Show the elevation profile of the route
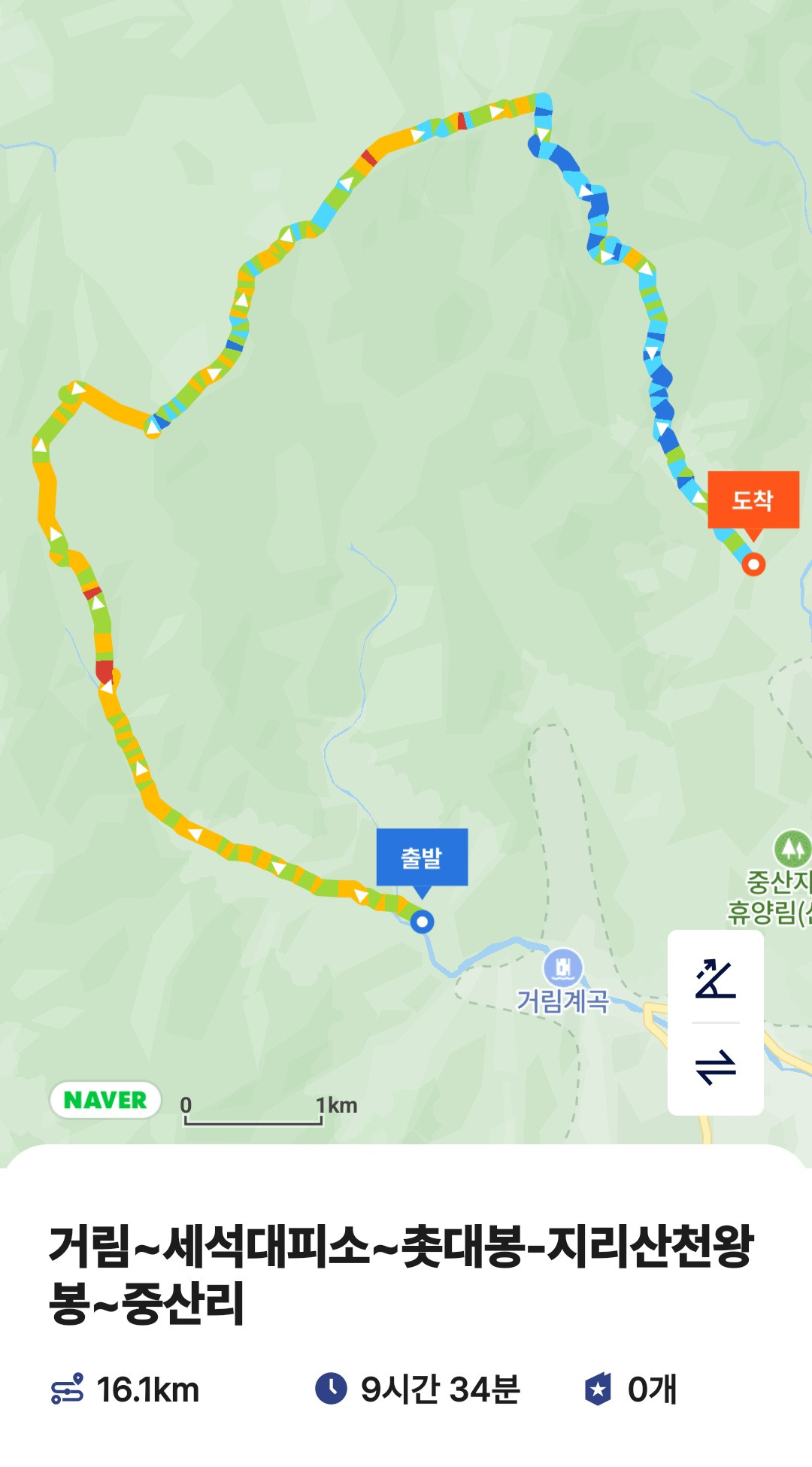This screenshot has width=812, height=1467. coord(715,979)
